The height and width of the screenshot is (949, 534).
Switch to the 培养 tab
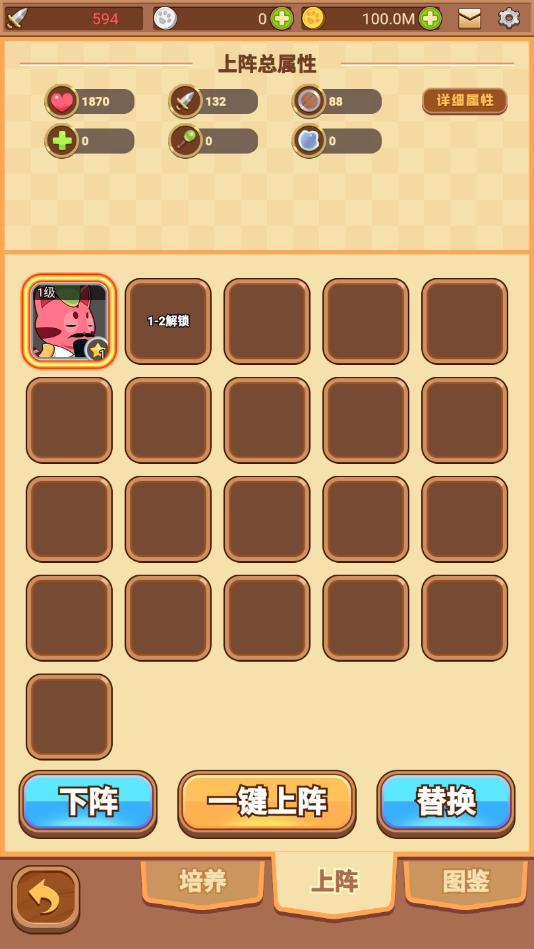(x=203, y=882)
